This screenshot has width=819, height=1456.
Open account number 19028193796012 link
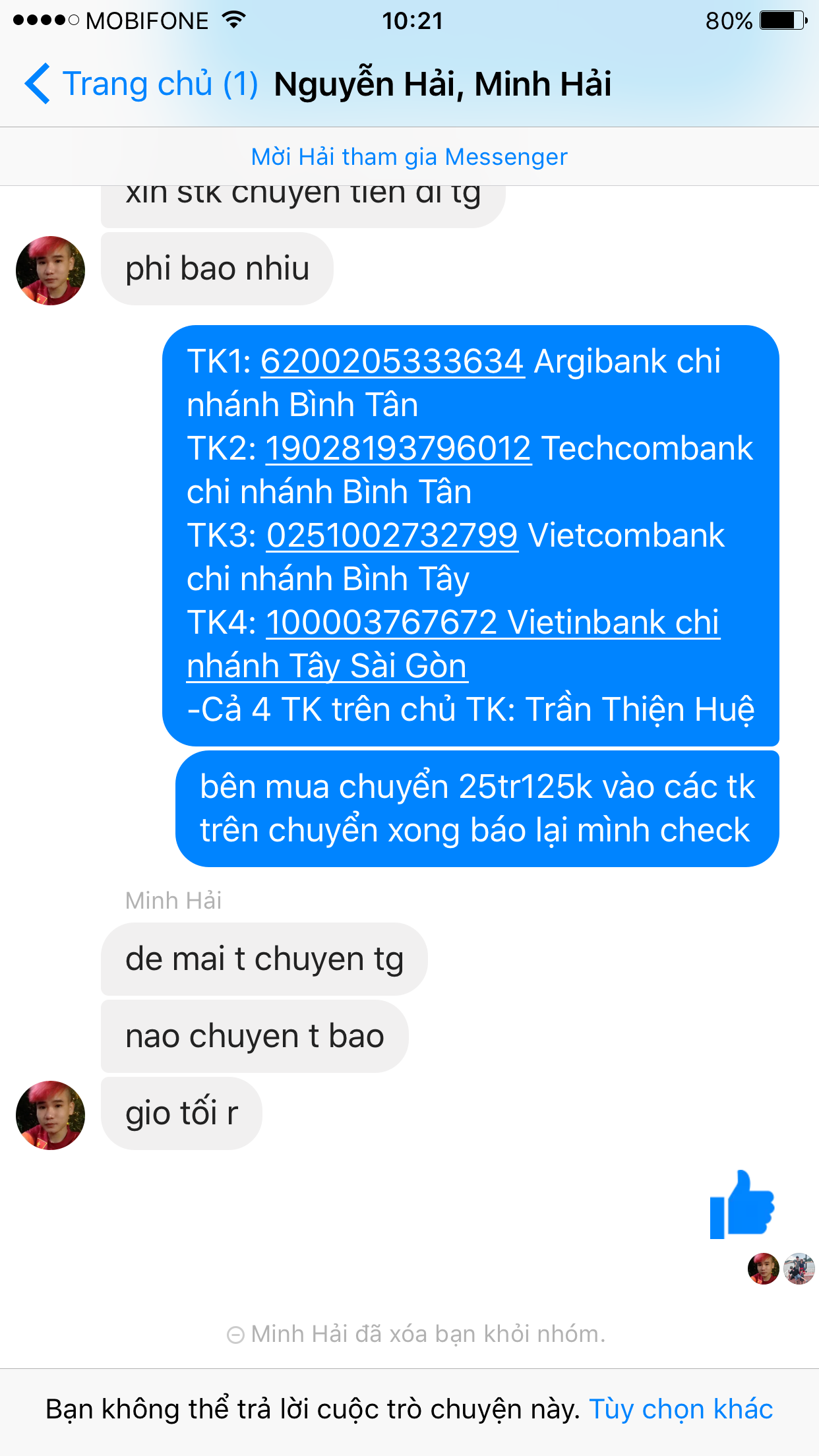point(398,449)
